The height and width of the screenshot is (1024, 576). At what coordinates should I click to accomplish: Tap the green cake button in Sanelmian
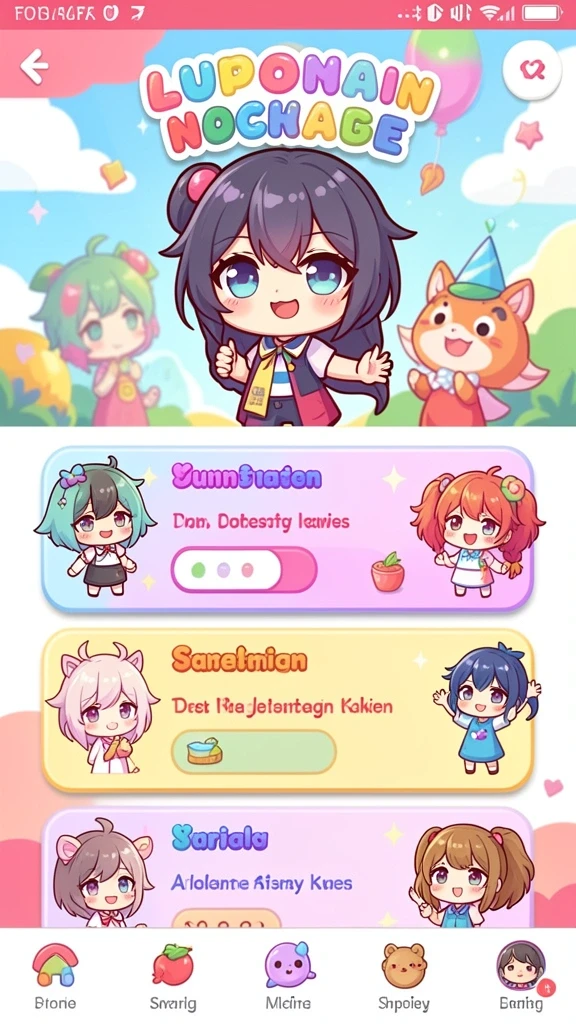[x=253, y=752]
